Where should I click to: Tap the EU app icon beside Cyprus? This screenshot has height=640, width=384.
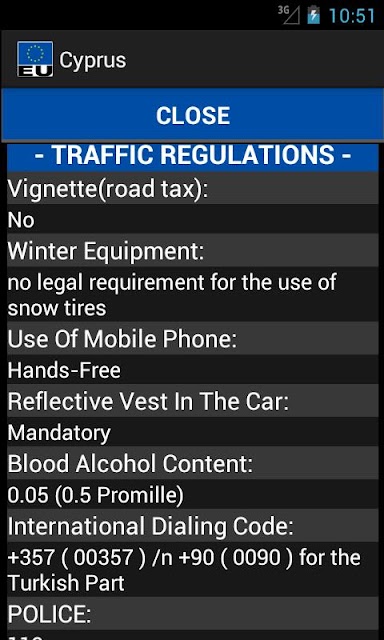click(x=35, y=59)
